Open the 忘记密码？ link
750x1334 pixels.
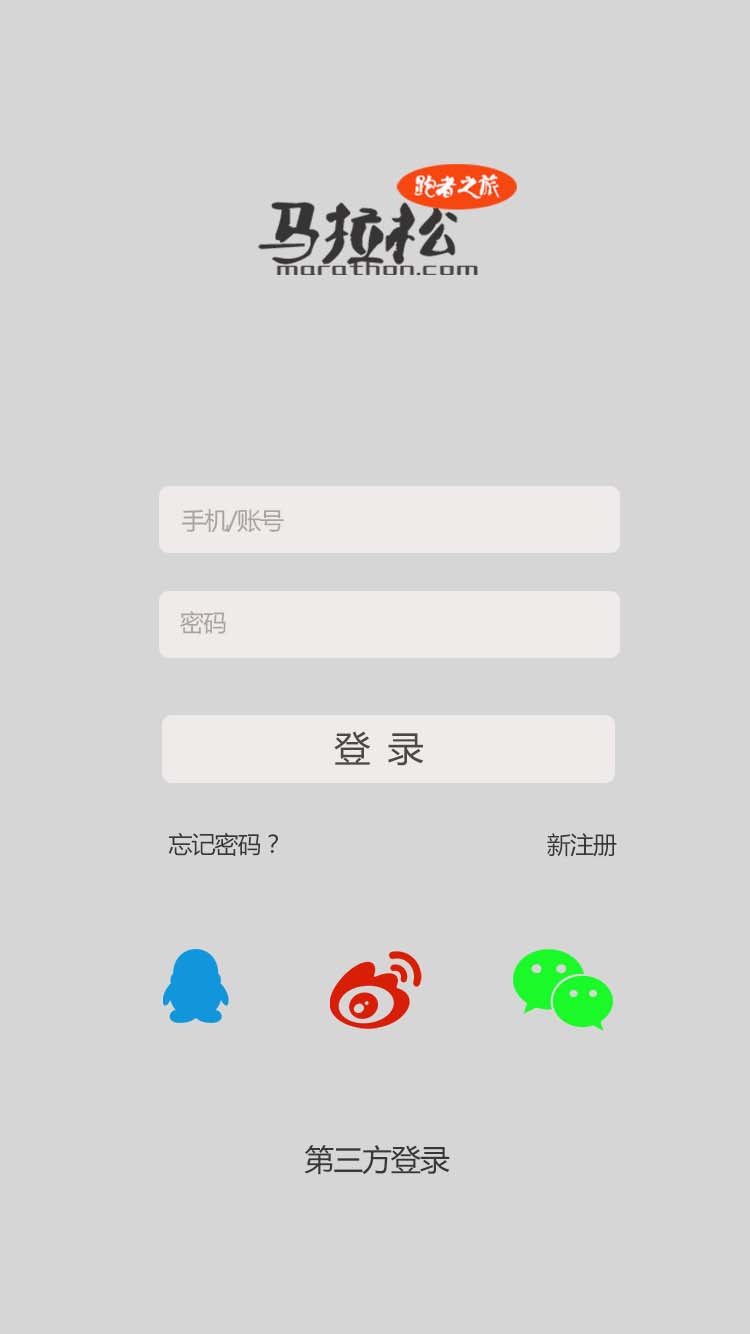tap(224, 845)
